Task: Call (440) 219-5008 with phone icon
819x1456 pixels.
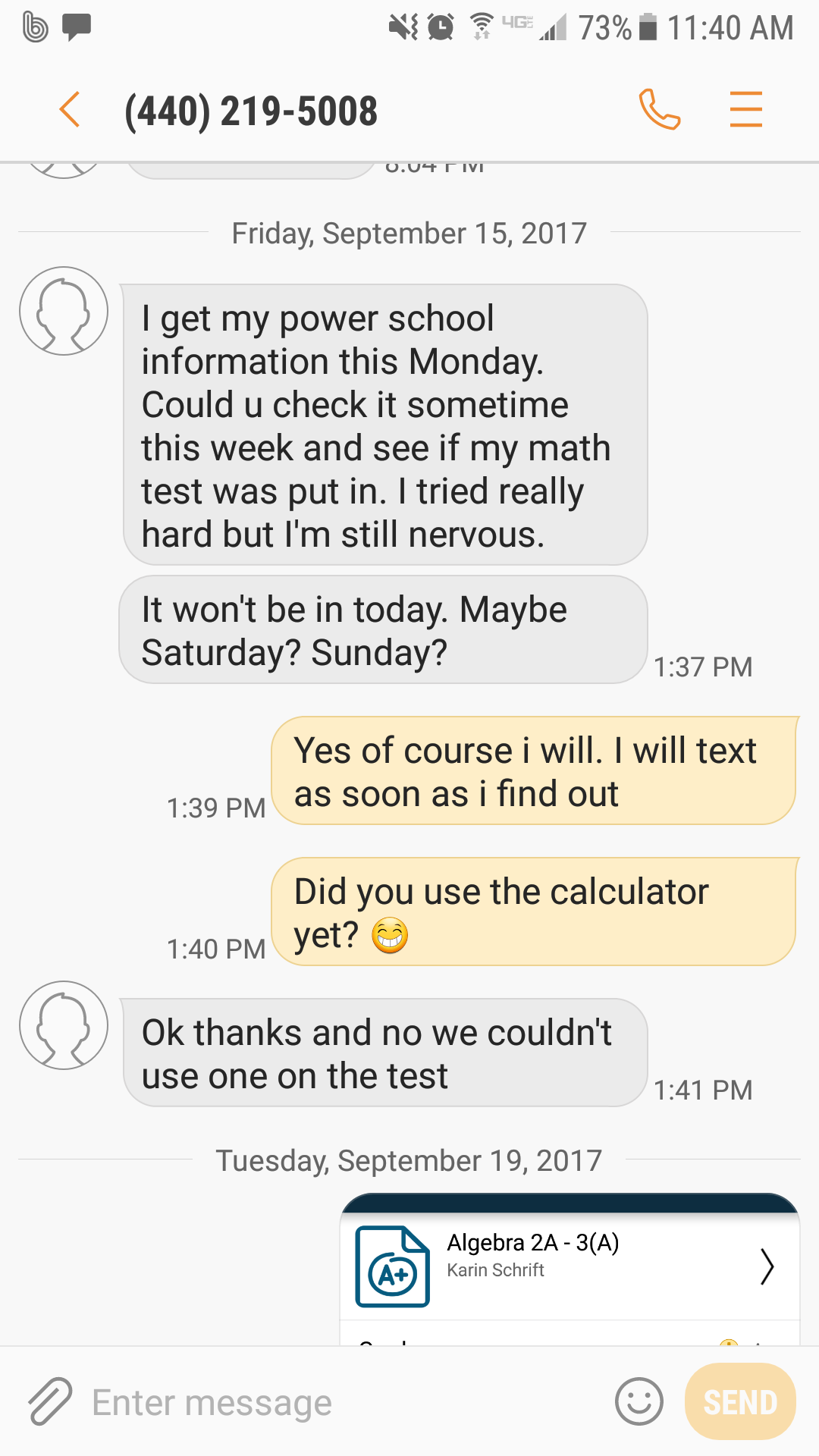Action: point(660,110)
